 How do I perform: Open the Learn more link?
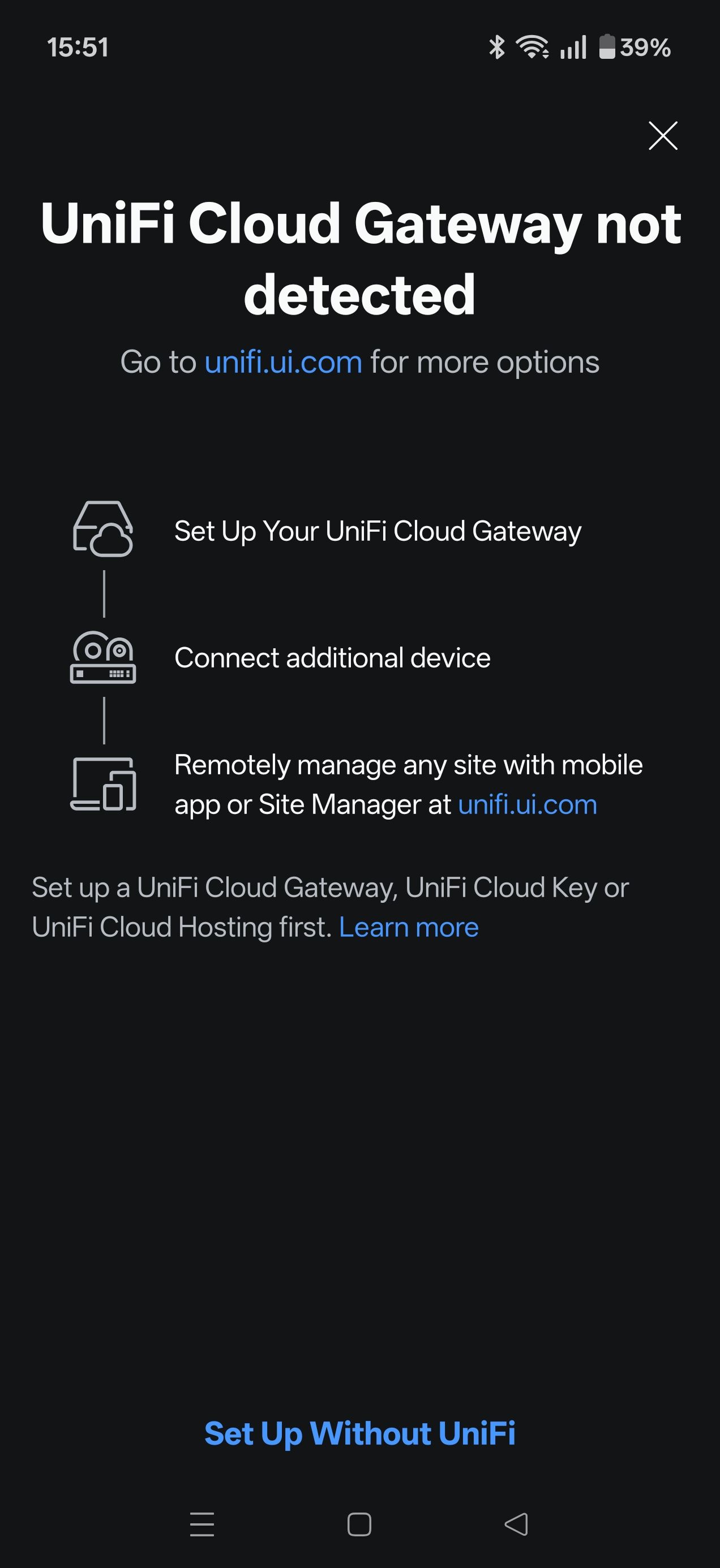(409, 927)
